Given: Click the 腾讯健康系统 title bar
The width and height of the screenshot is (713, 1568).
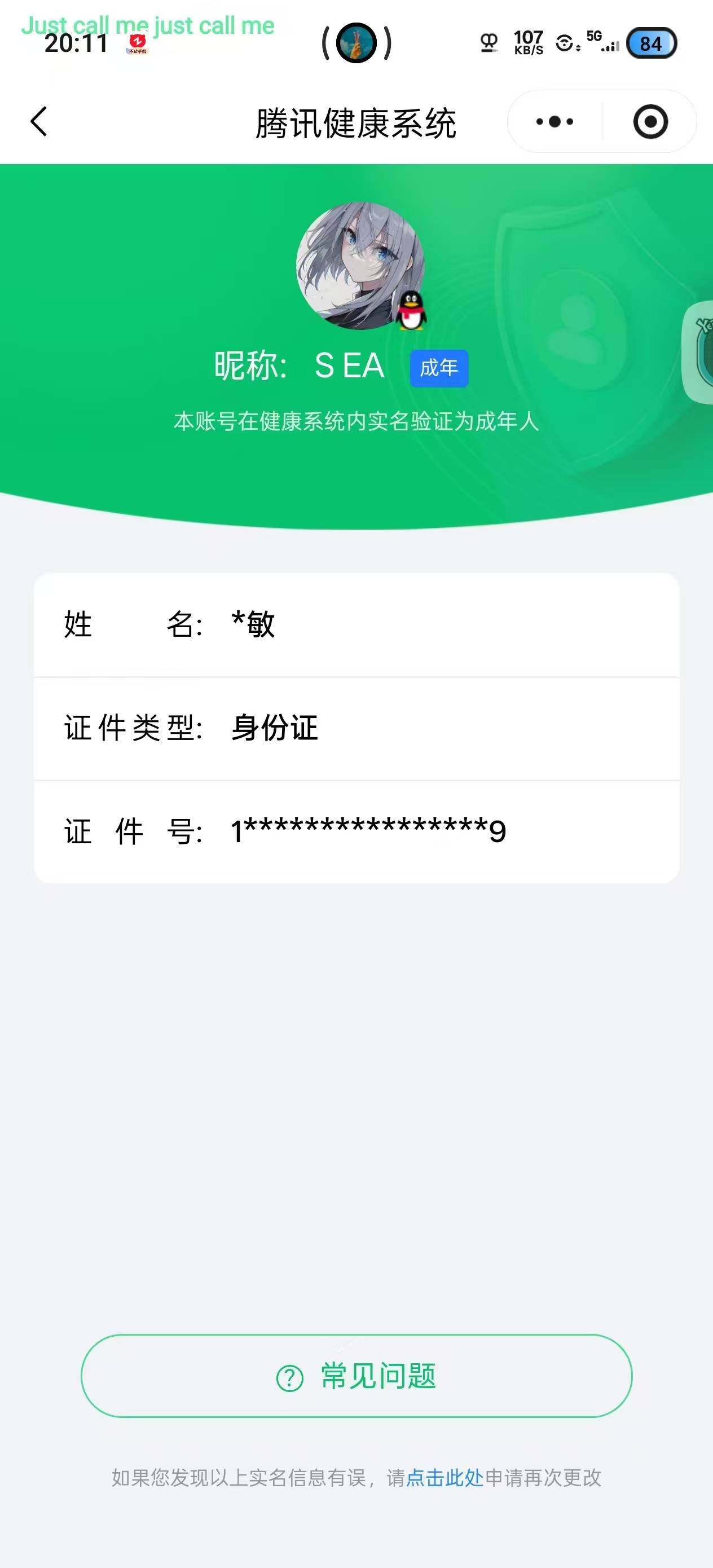Looking at the screenshot, I should 356,121.
